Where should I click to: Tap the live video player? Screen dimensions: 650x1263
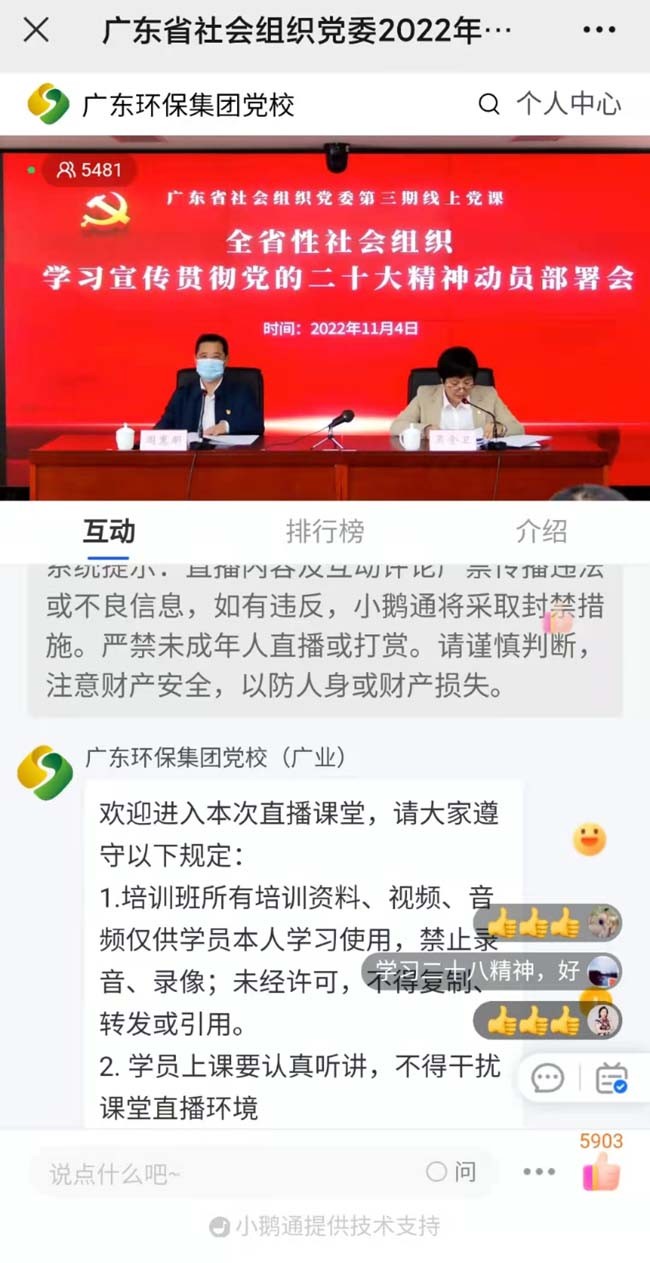click(x=325, y=320)
